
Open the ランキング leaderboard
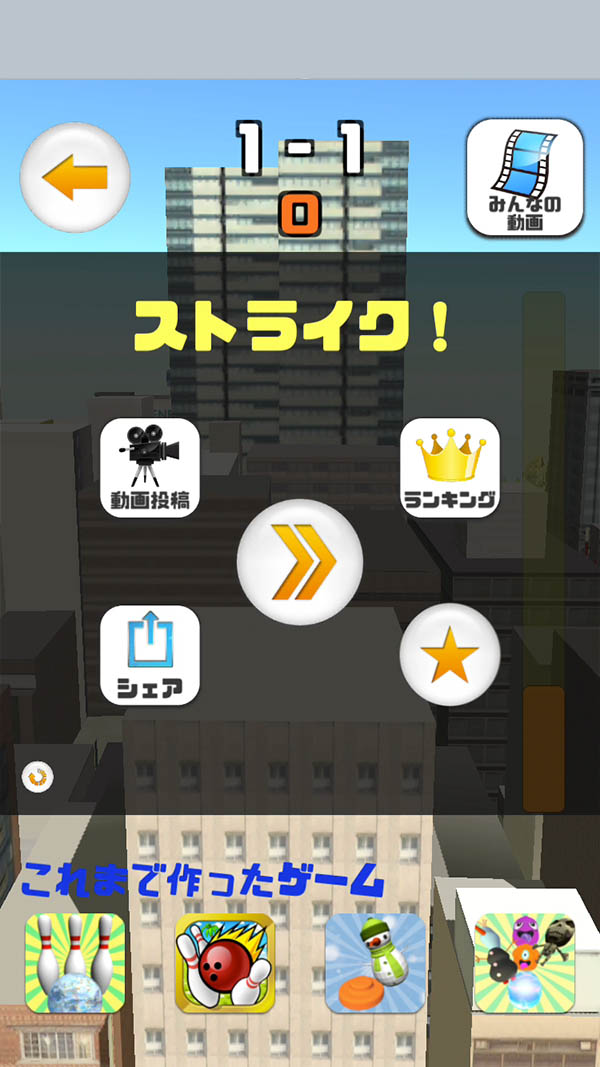tap(450, 467)
